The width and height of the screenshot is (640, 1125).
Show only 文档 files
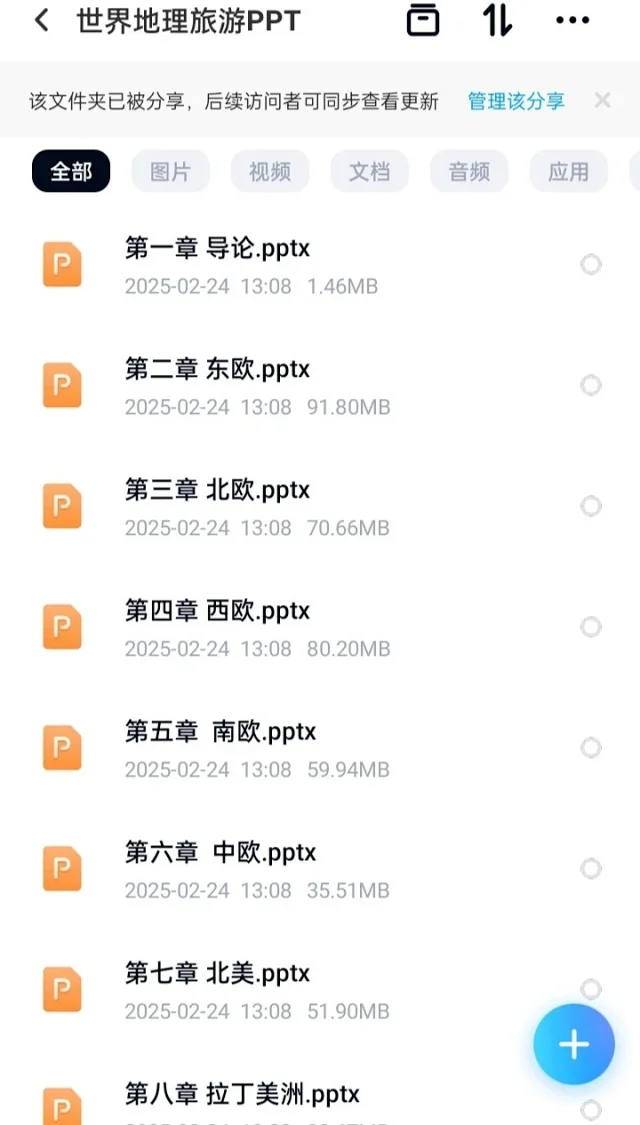click(369, 171)
